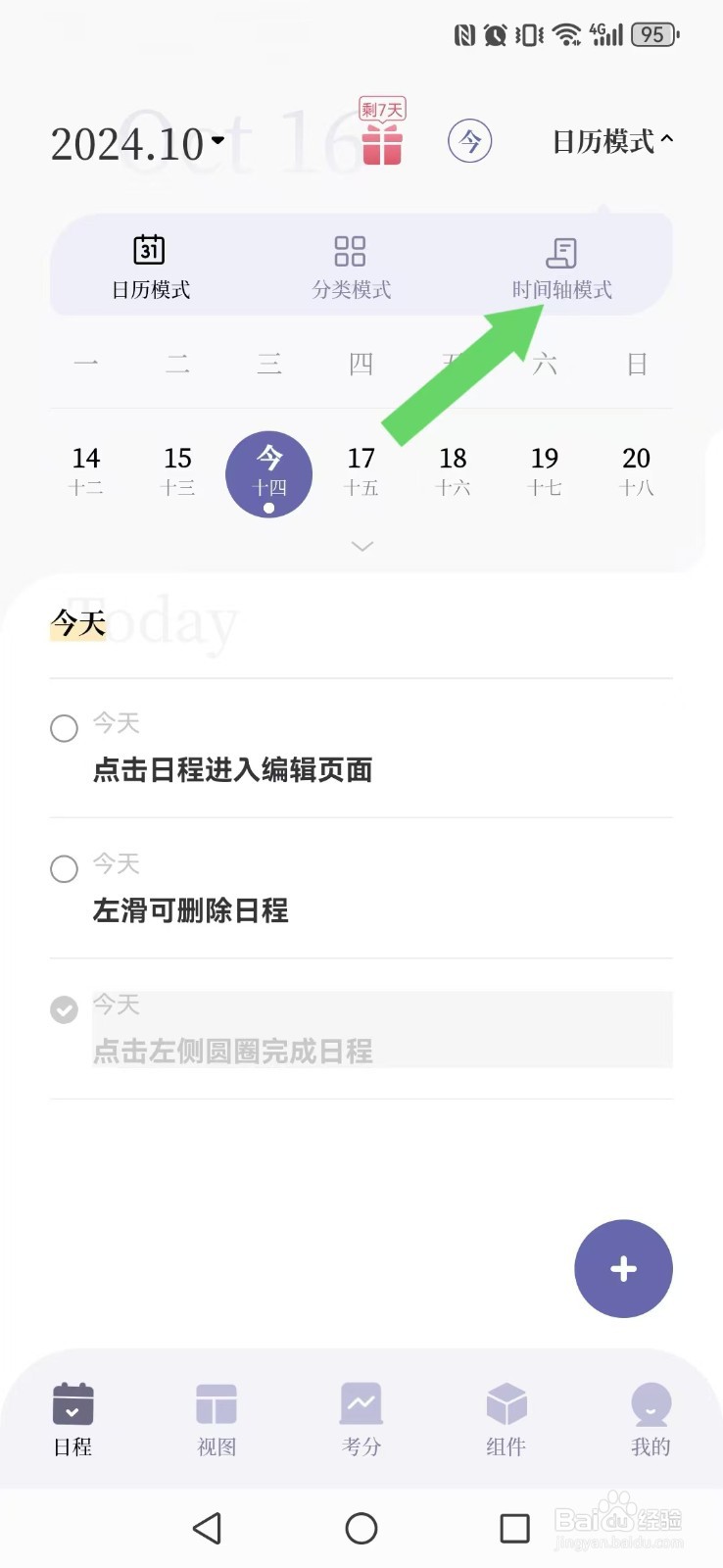Collapse the calendar week view chevron

point(361,546)
